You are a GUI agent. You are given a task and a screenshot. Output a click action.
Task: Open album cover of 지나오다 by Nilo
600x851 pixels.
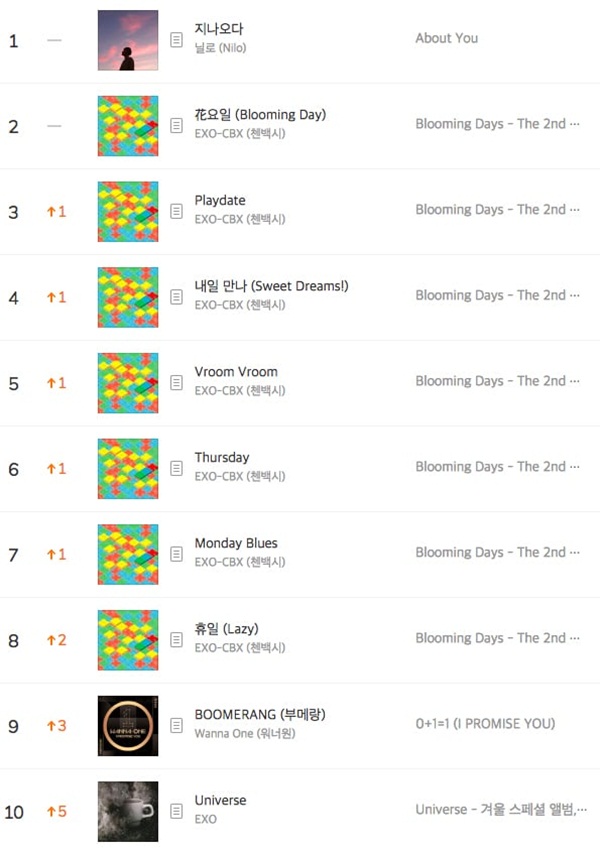click(128, 40)
